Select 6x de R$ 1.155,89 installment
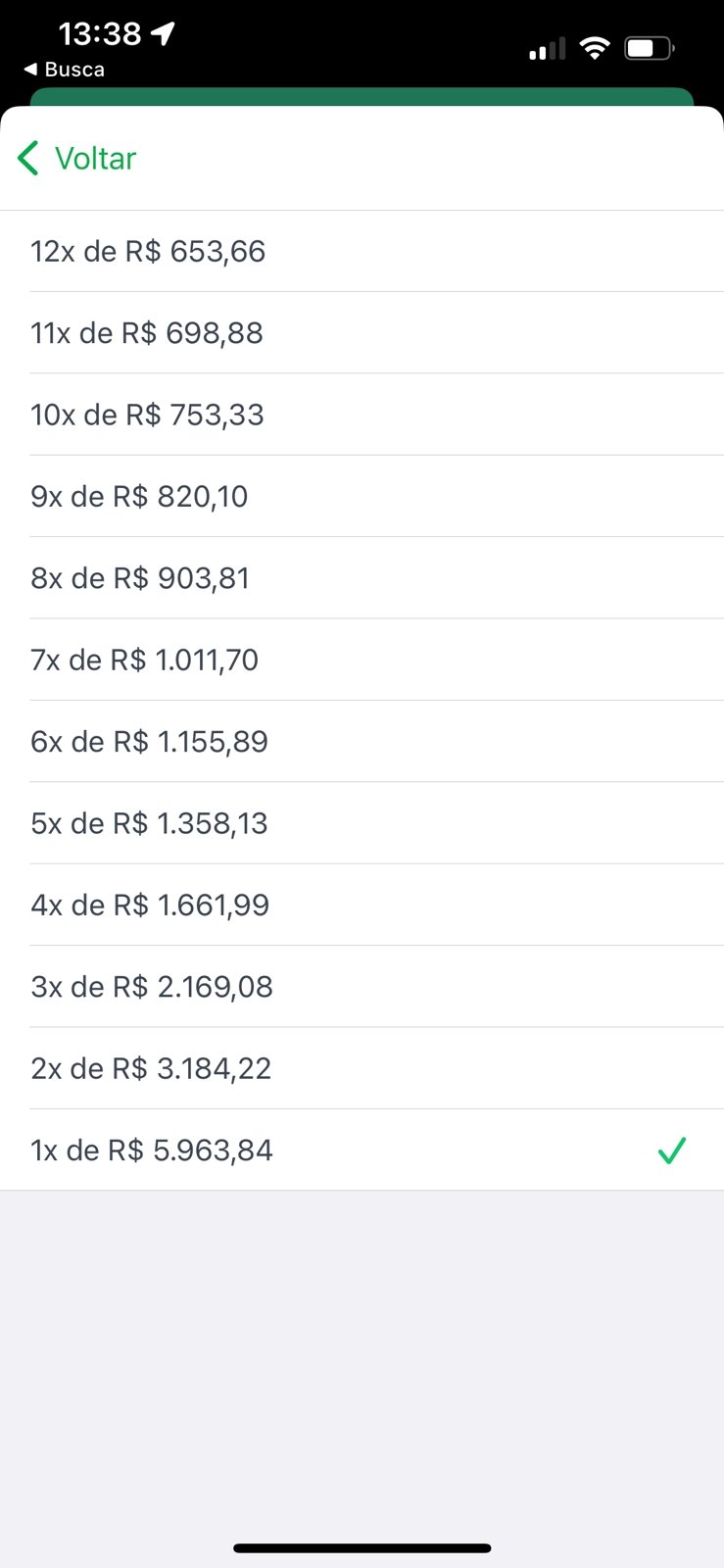 (x=362, y=742)
